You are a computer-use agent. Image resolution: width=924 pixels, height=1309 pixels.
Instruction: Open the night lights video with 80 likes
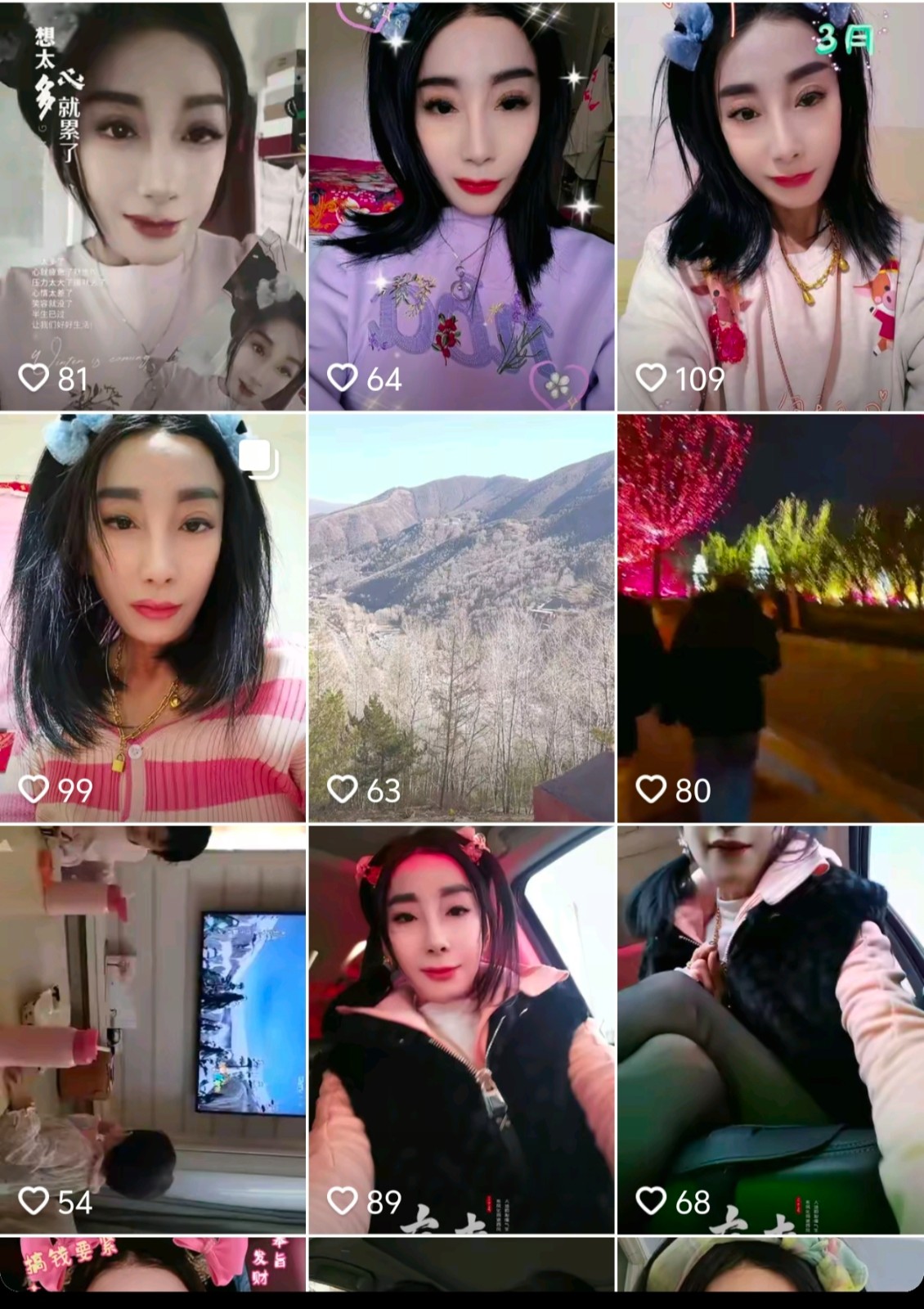pyautogui.click(x=770, y=618)
